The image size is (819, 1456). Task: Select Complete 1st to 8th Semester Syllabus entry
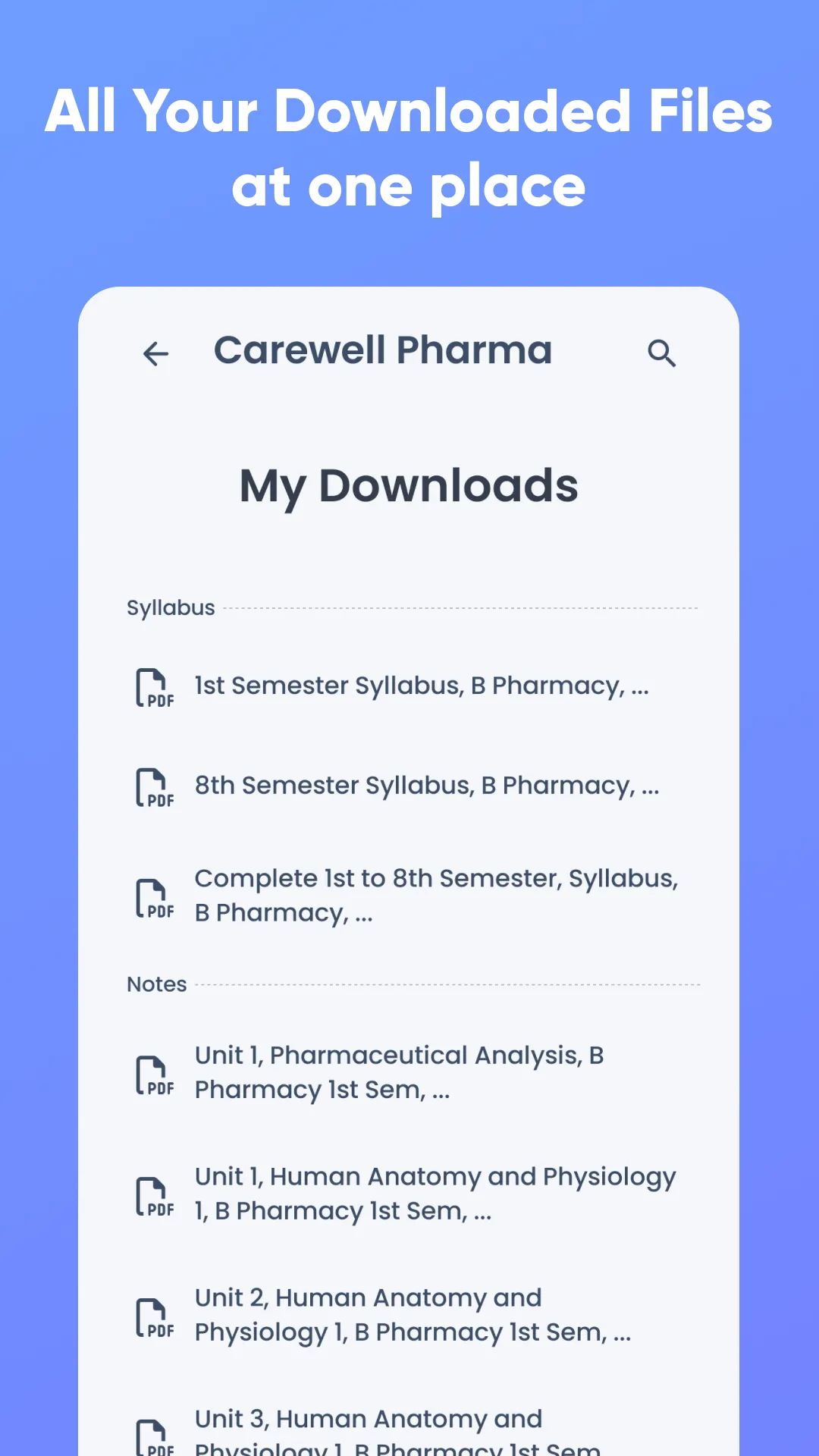(436, 895)
